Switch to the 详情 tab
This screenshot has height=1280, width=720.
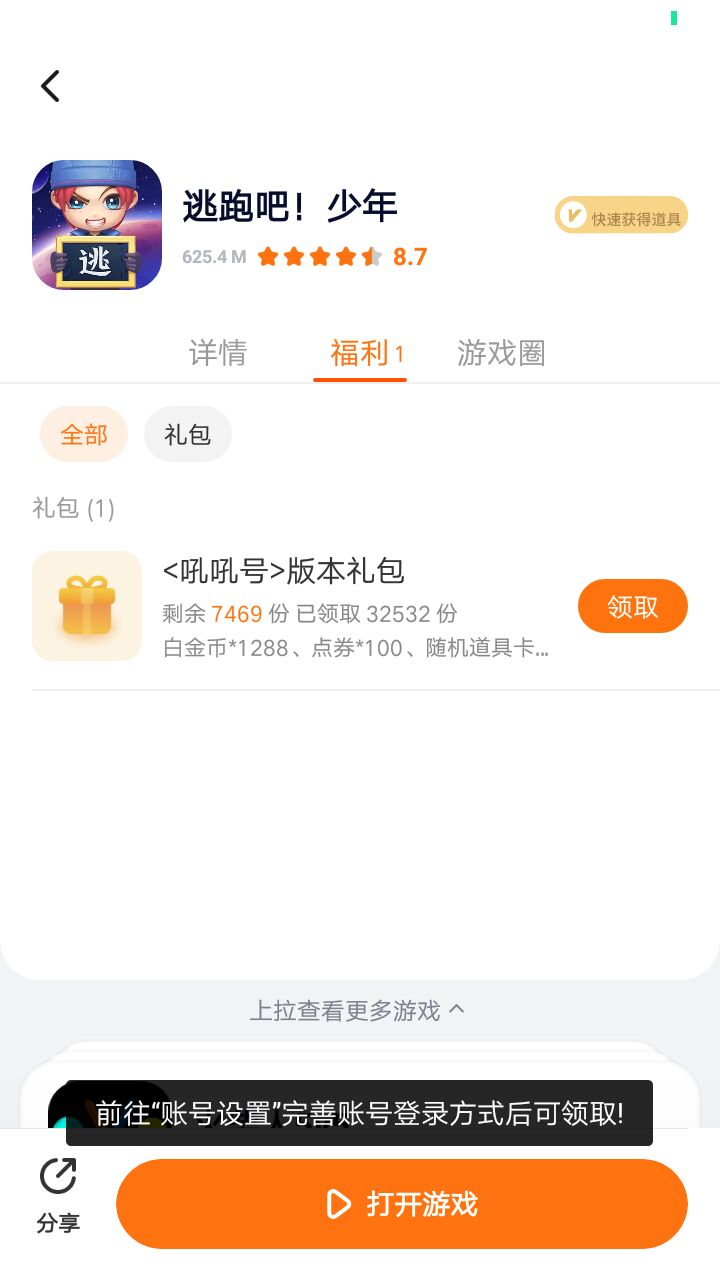[x=217, y=353]
